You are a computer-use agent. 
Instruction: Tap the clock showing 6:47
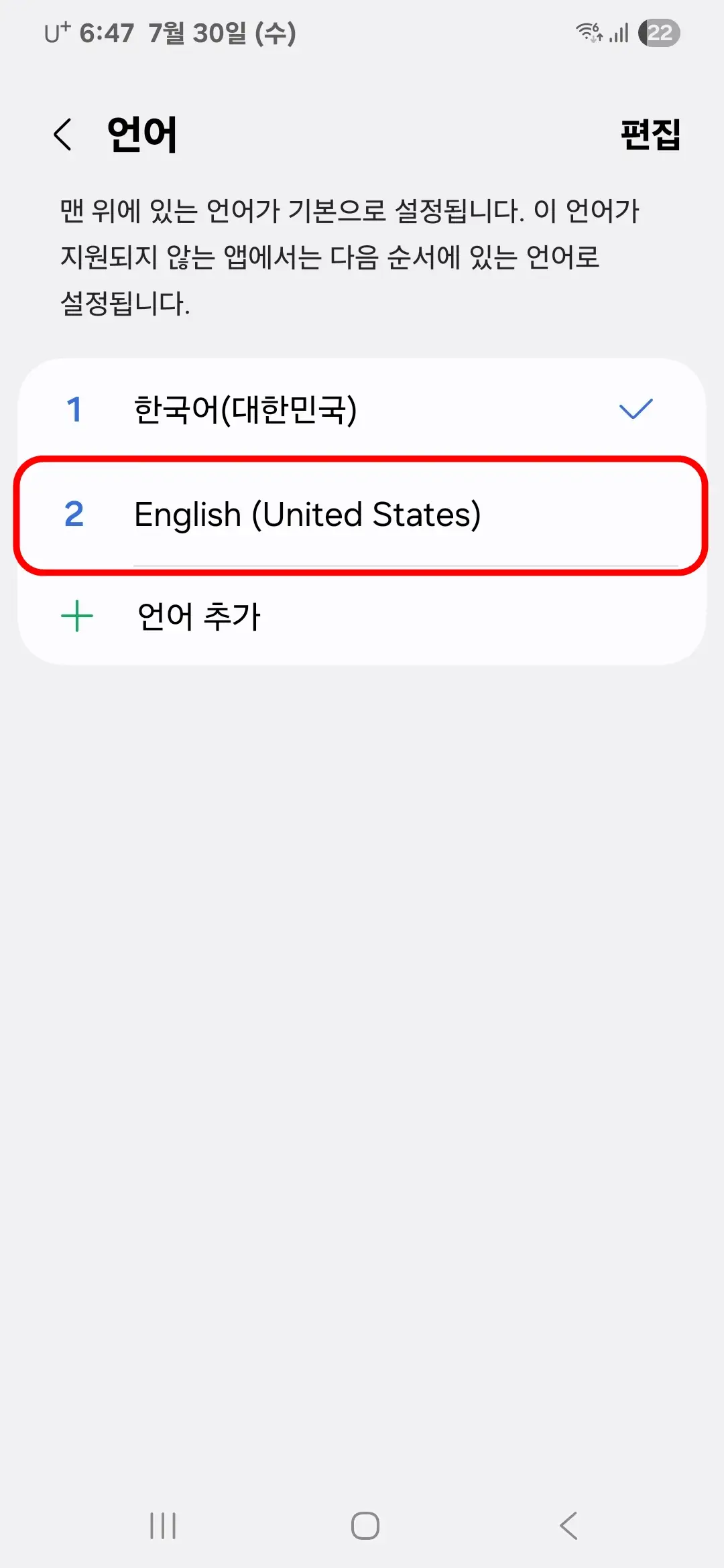coord(107,31)
